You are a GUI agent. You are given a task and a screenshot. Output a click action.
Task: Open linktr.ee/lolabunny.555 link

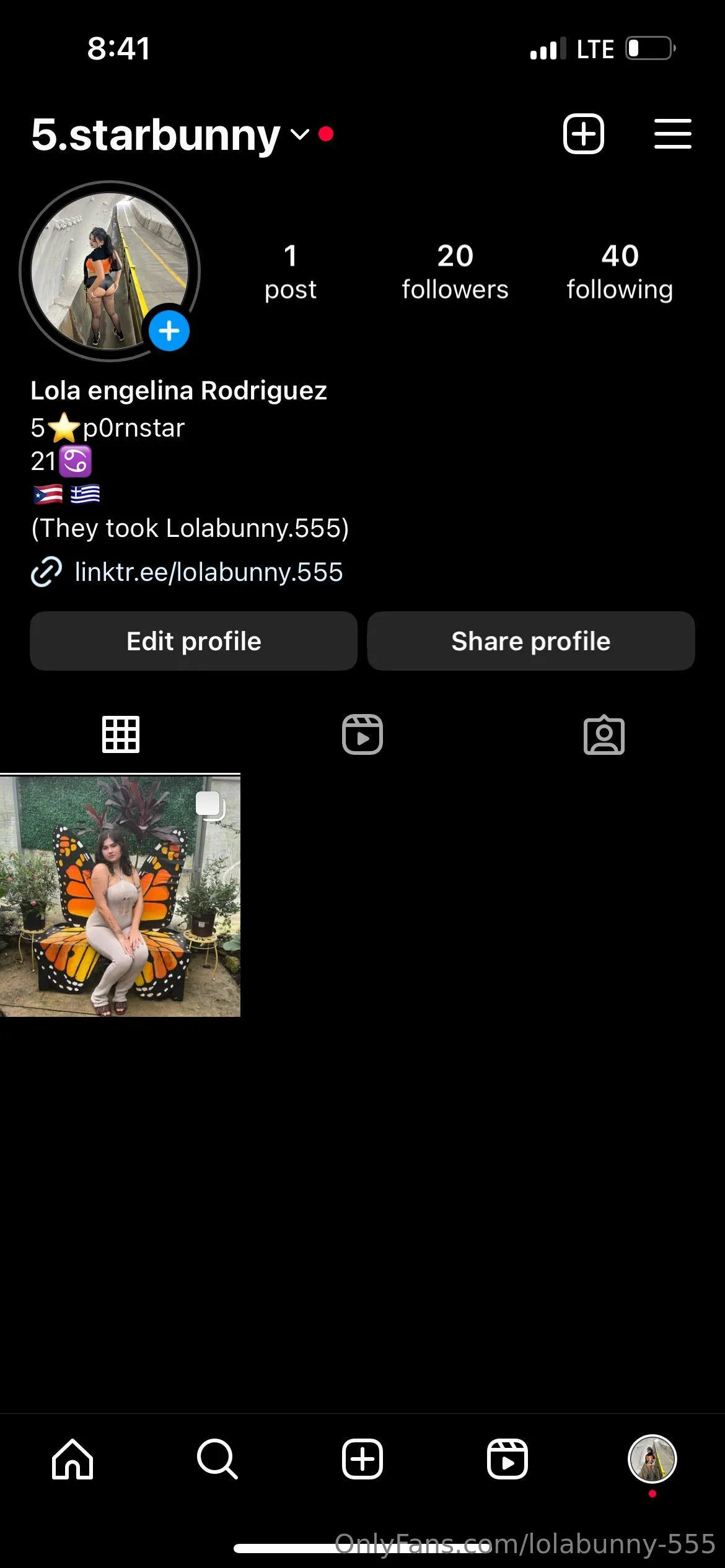pyautogui.click(x=208, y=572)
